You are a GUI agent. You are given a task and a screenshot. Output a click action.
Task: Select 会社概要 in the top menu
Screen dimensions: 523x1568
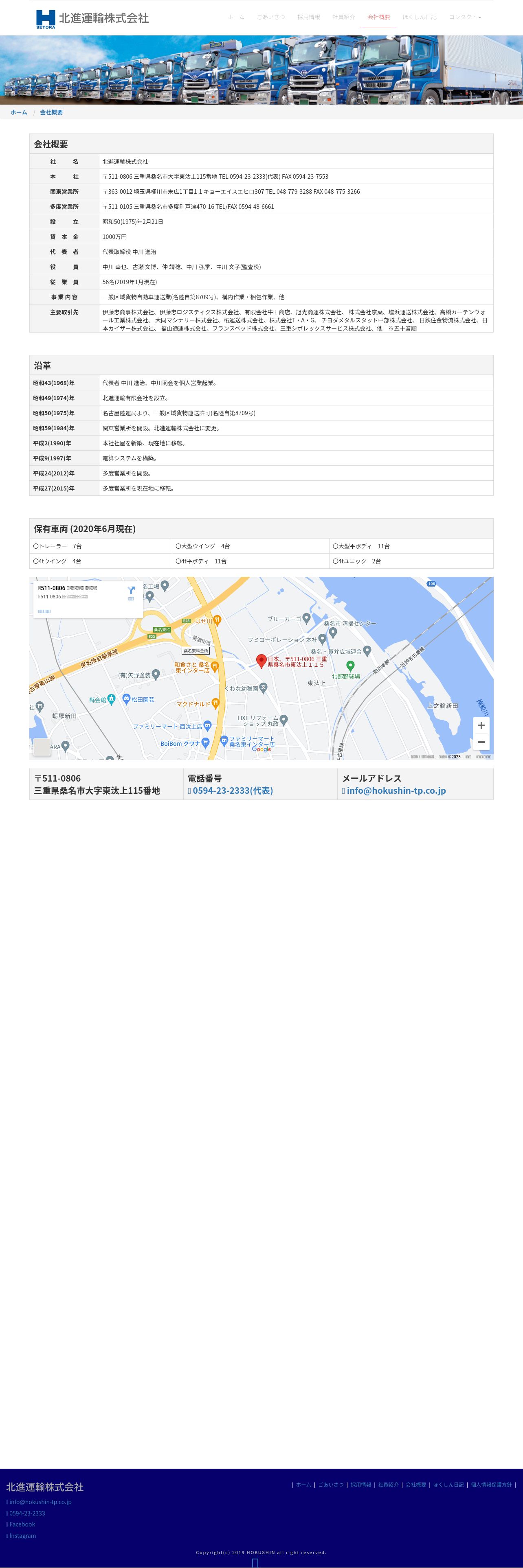pos(379,17)
